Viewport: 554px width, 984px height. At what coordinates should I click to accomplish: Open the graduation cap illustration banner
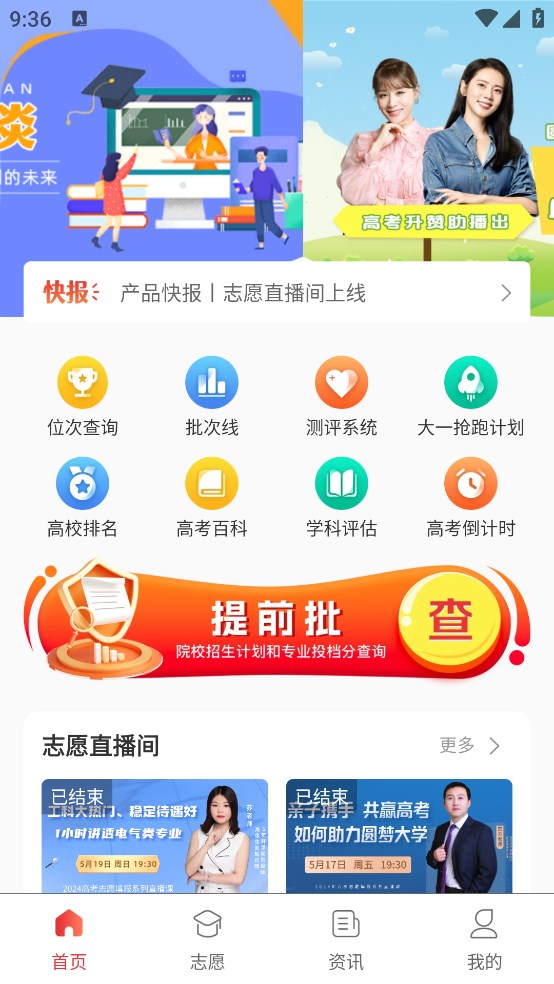click(x=151, y=132)
